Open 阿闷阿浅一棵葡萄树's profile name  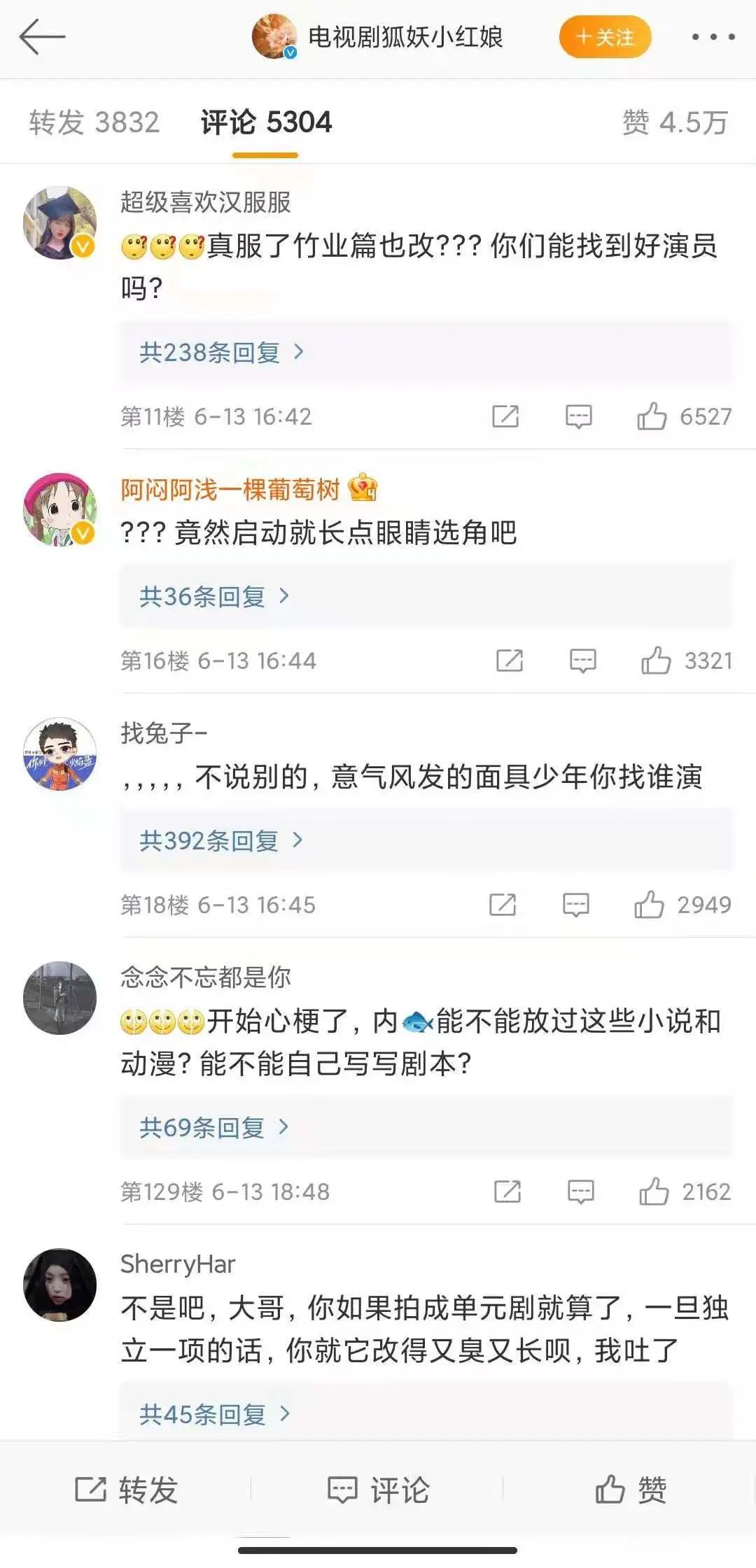(x=230, y=490)
